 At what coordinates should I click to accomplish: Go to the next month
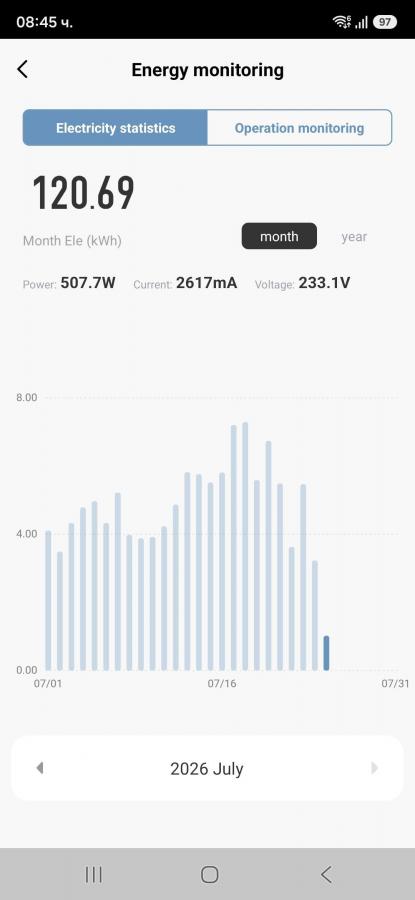(x=374, y=767)
